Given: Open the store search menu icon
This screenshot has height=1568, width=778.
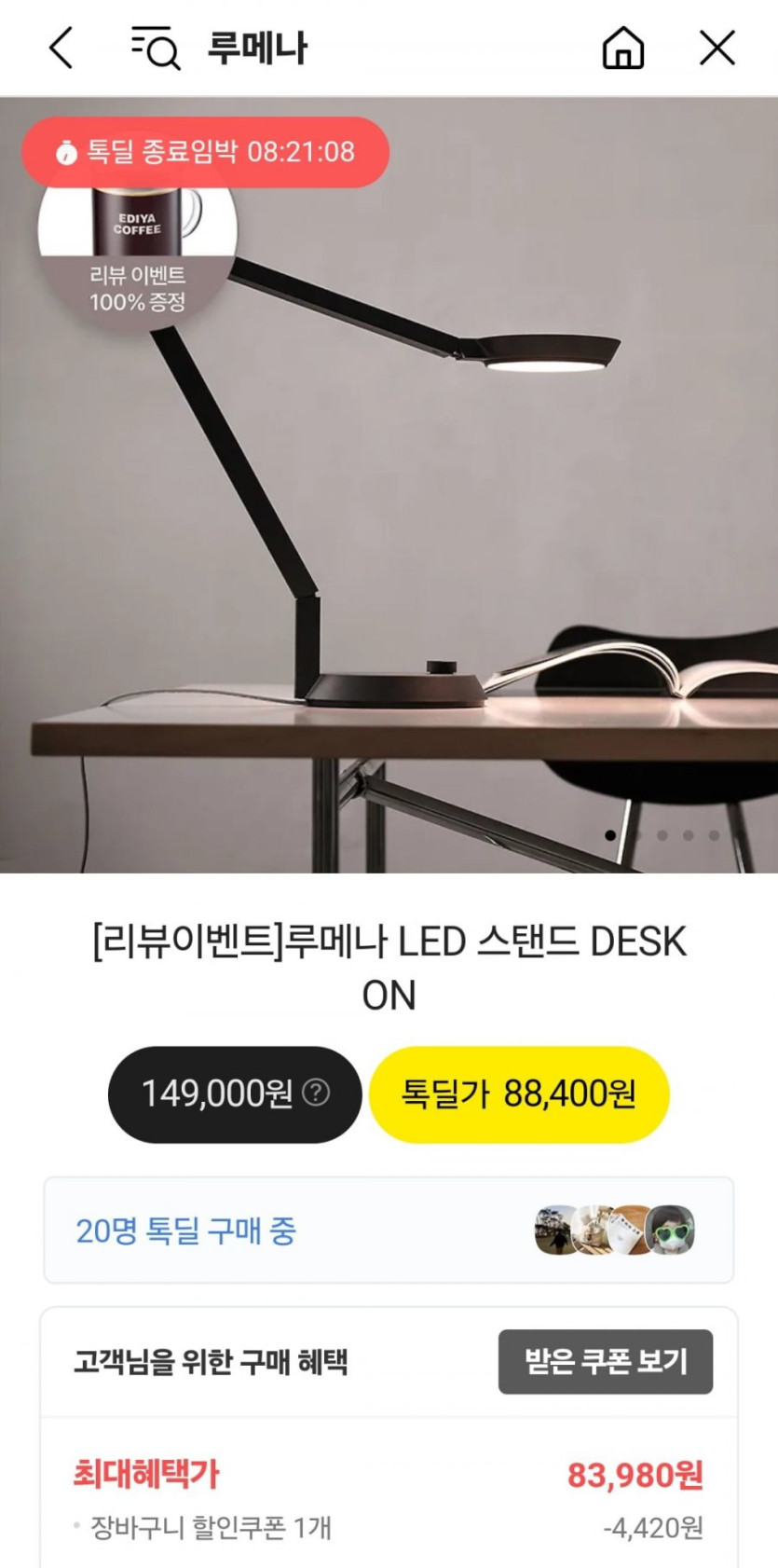Looking at the screenshot, I should pos(155,48).
